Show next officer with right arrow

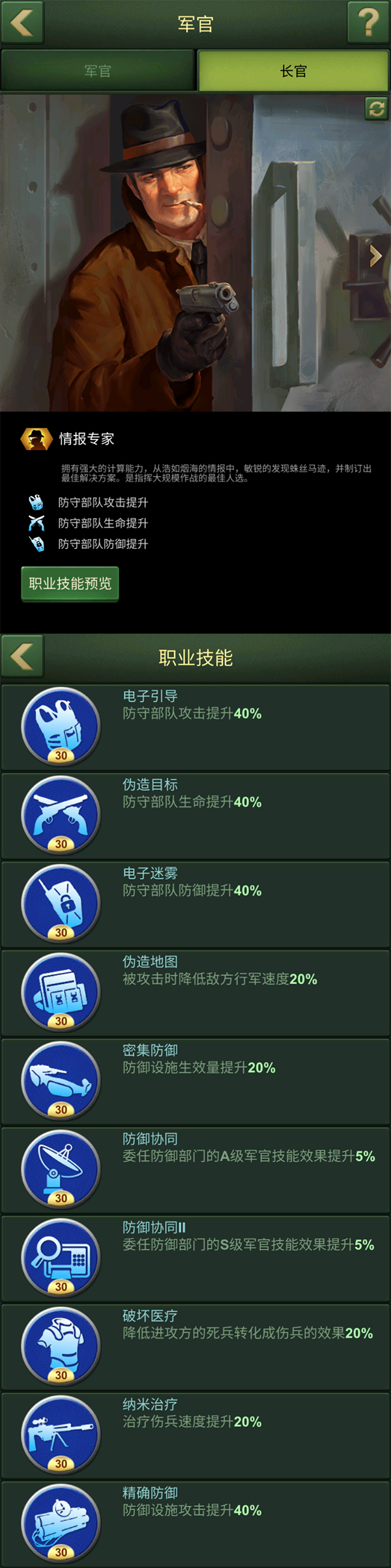pos(375,256)
